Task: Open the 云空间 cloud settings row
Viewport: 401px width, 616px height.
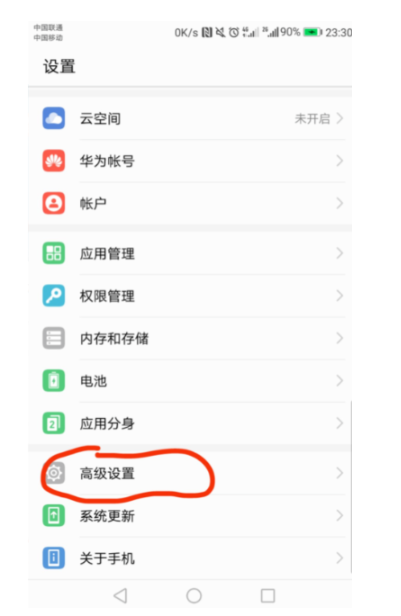Action: click(190, 118)
